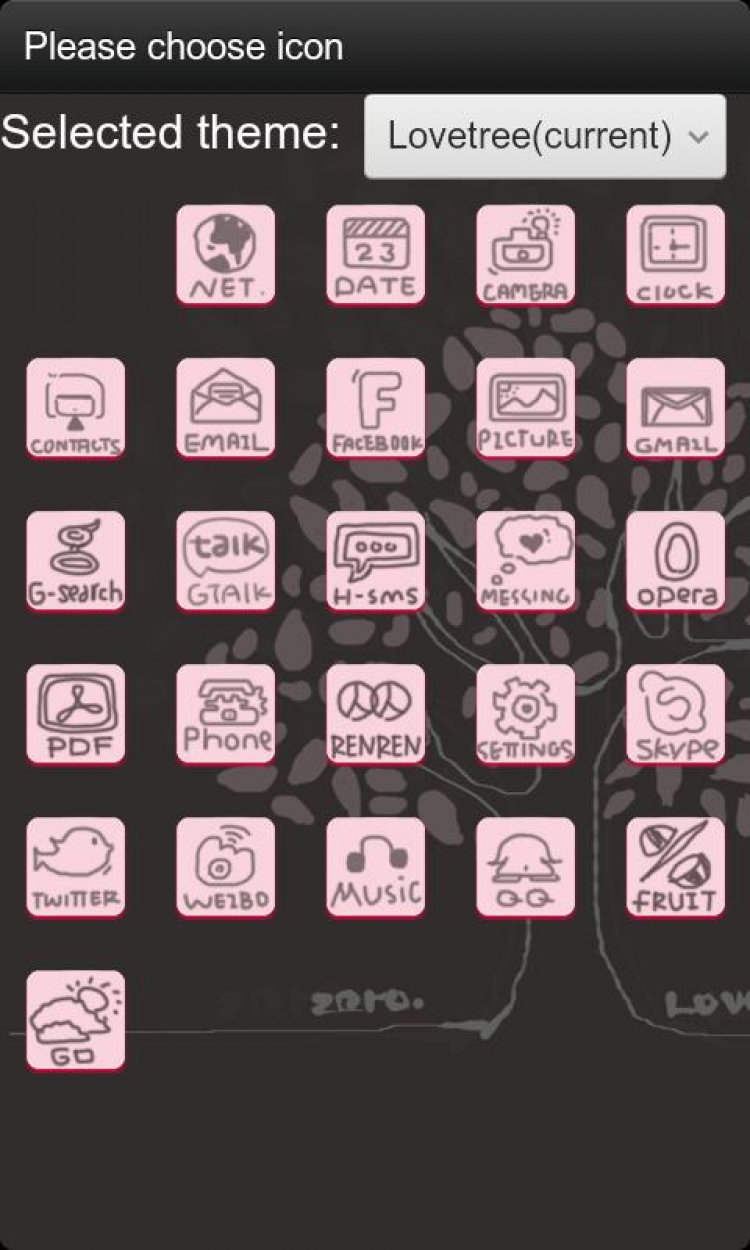Select the CONTACTS icon

point(76,408)
